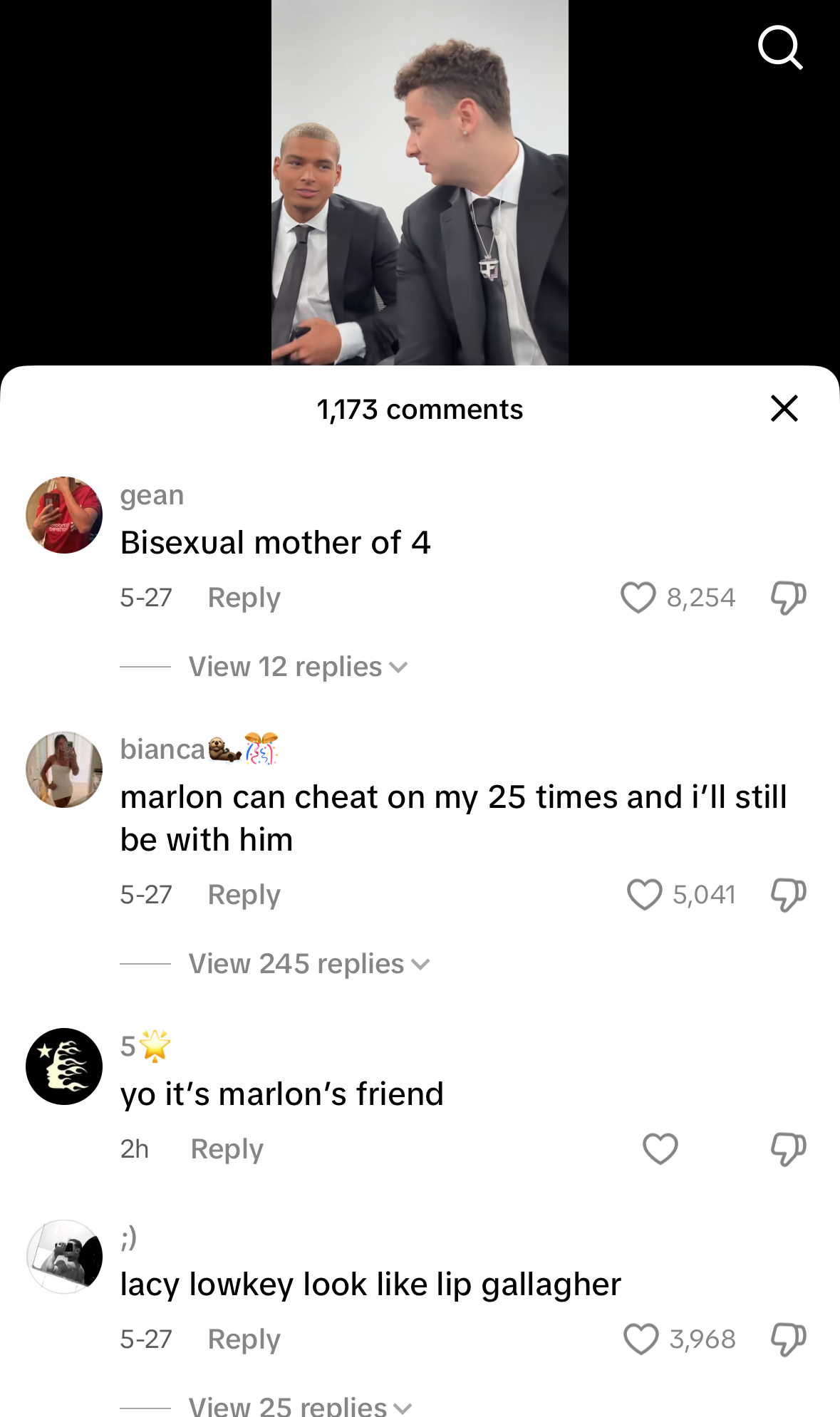Like bianca's comment
Image resolution: width=840 pixels, height=1417 pixels.
coord(644,894)
